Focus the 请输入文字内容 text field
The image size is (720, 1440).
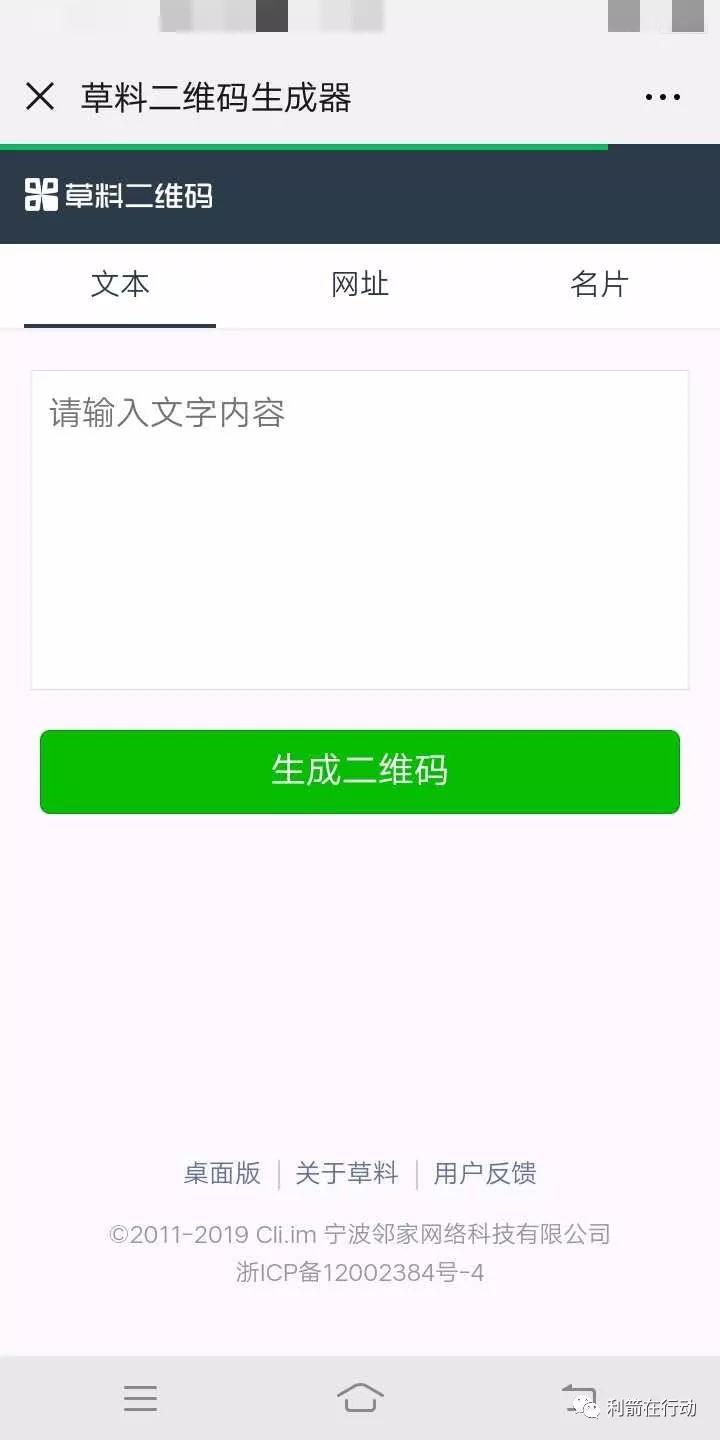point(360,530)
